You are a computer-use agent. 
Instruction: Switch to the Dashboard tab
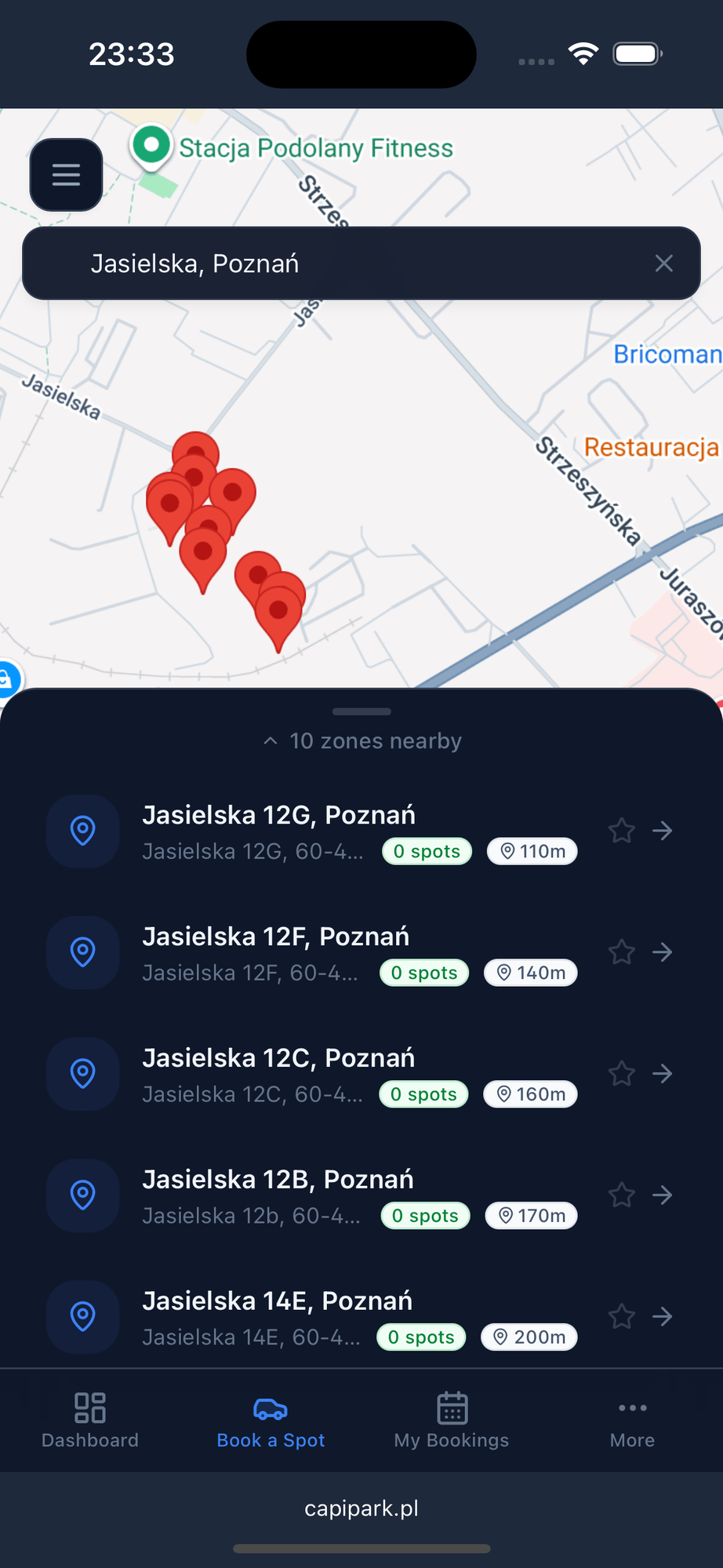coord(90,1420)
